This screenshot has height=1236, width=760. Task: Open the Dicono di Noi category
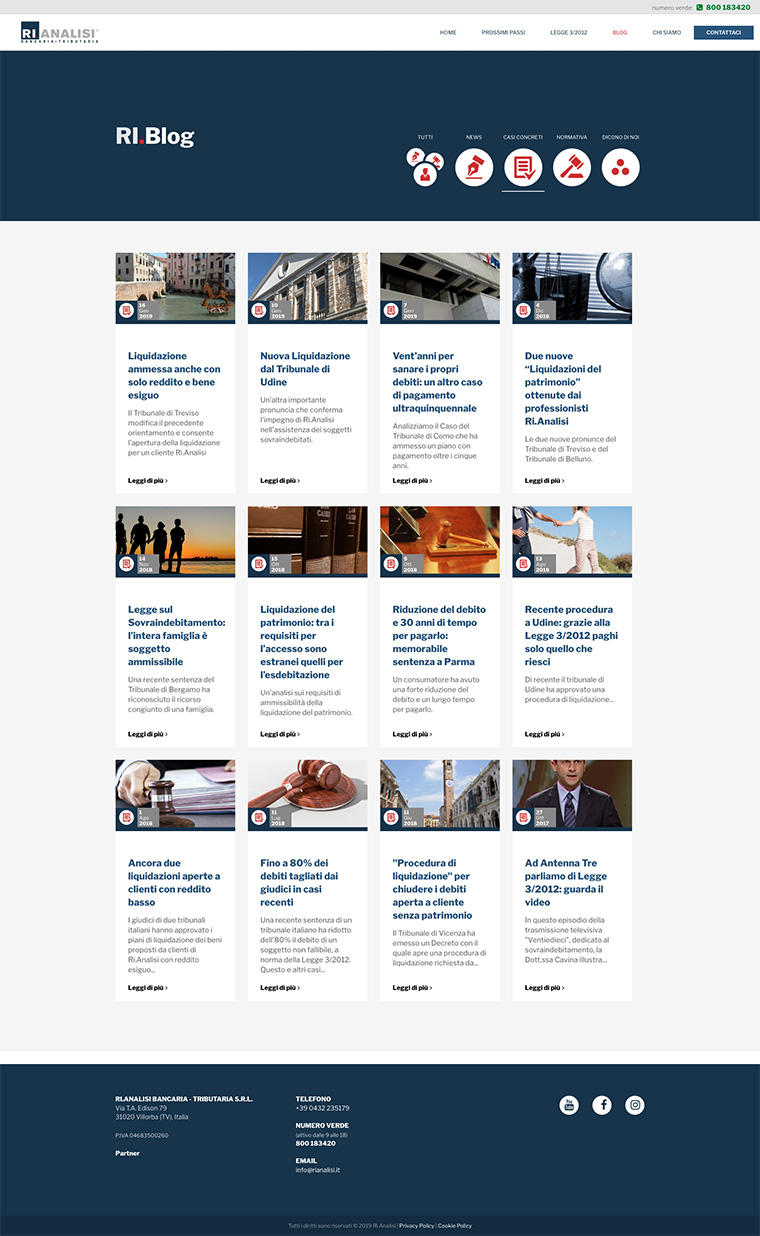click(621, 167)
